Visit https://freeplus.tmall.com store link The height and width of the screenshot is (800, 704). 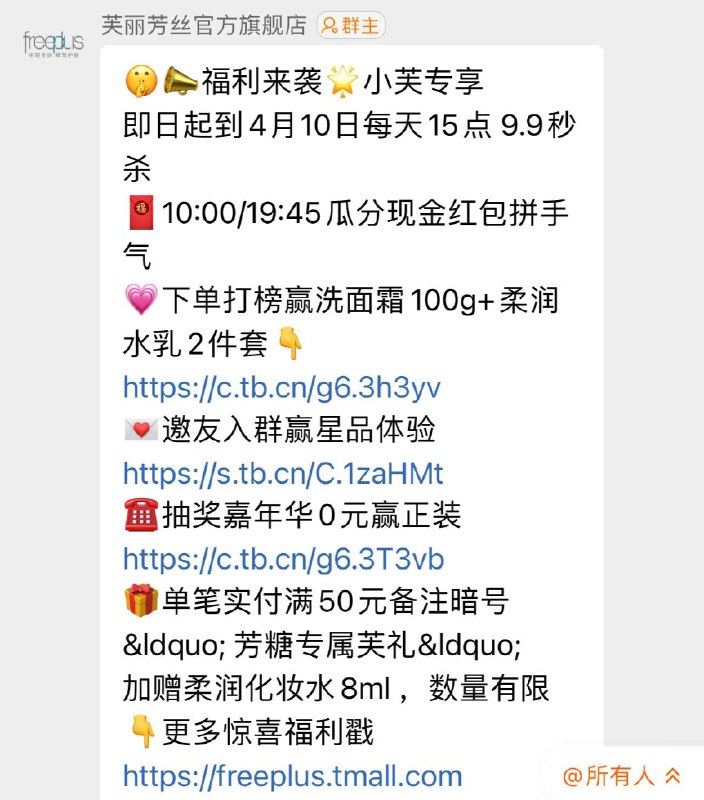tap(293, 776)
